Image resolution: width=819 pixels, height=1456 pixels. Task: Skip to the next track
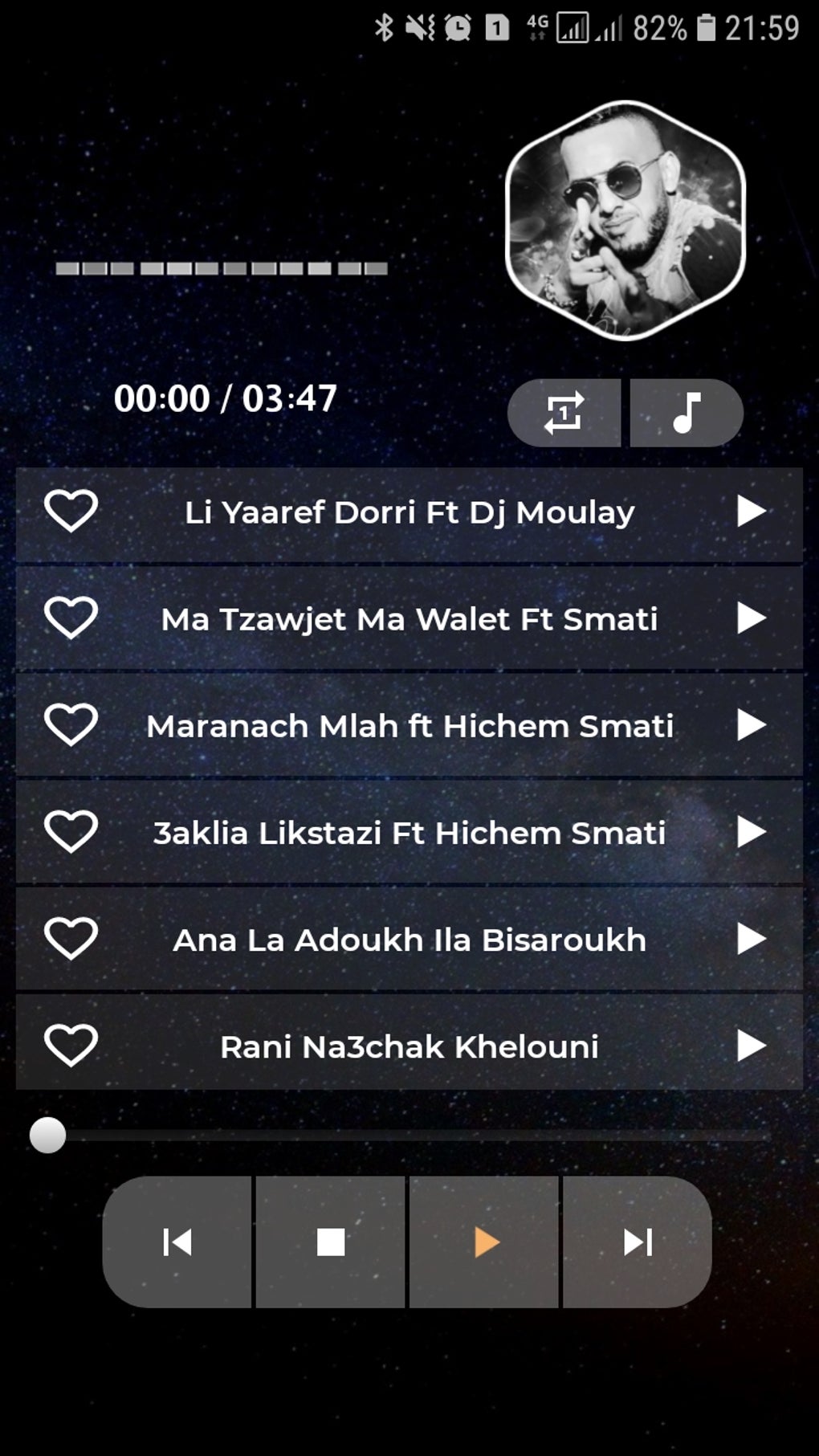[x=638, y=1242]
